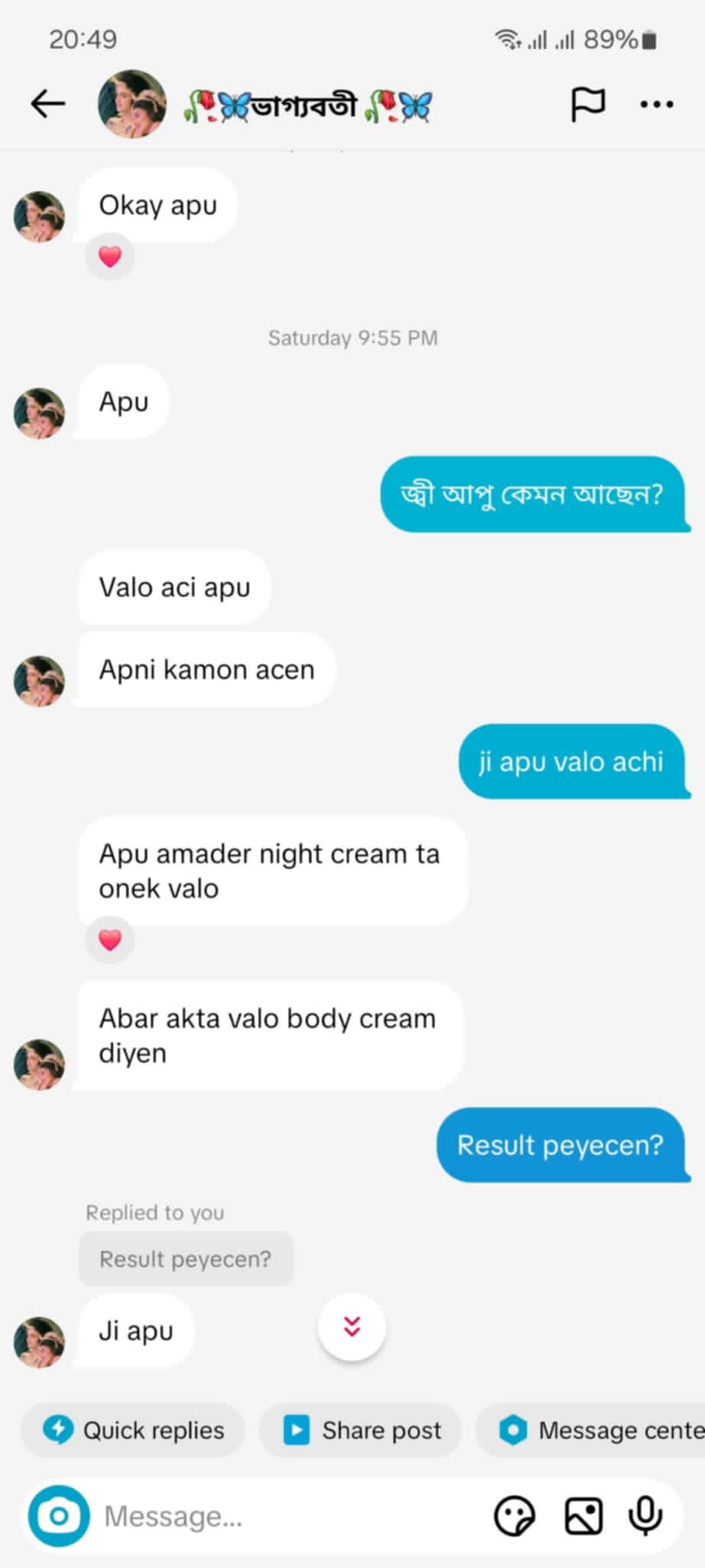Open the flag icon in header
This screenshot has width=705, height=1568.
pos(588,103)
